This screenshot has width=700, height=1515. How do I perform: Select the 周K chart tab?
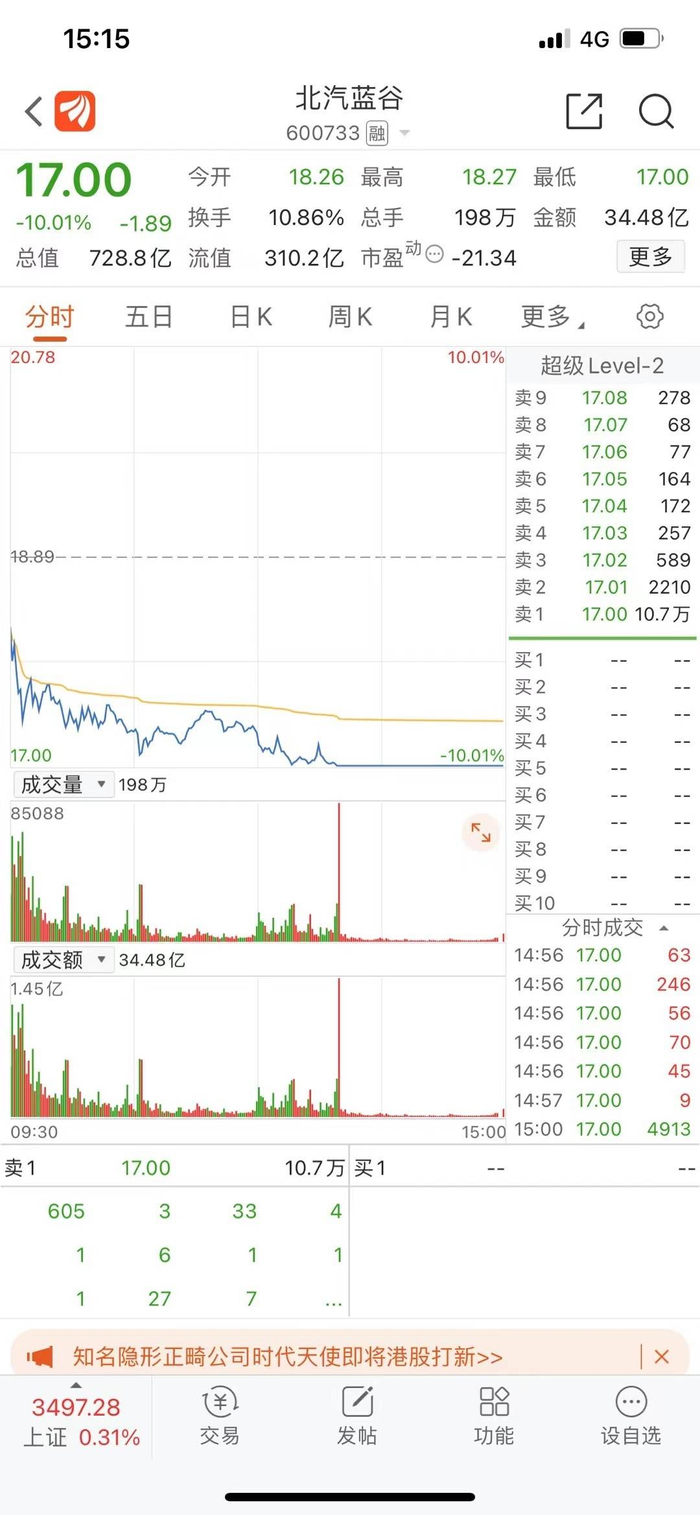tap(350, 317)
